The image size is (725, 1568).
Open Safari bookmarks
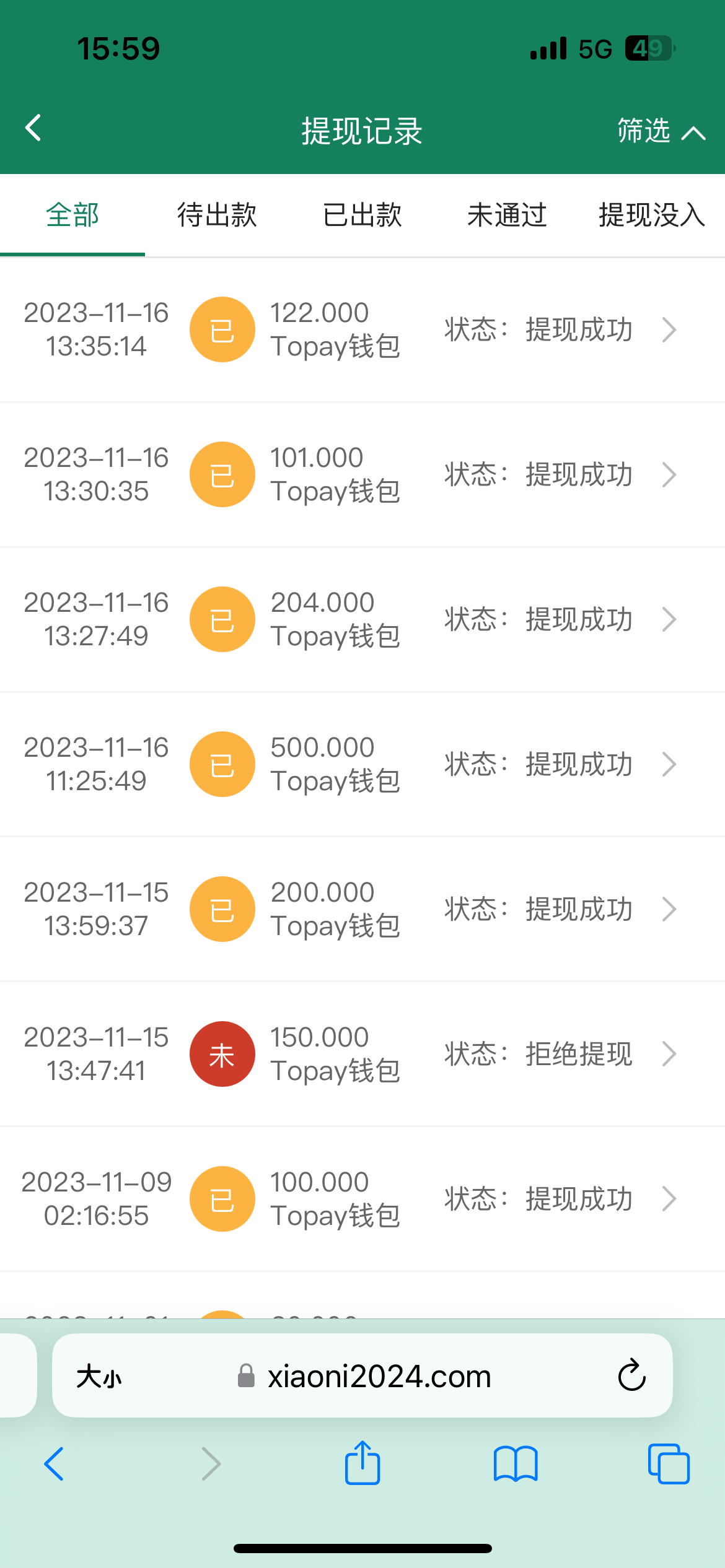coord(516,1463)
